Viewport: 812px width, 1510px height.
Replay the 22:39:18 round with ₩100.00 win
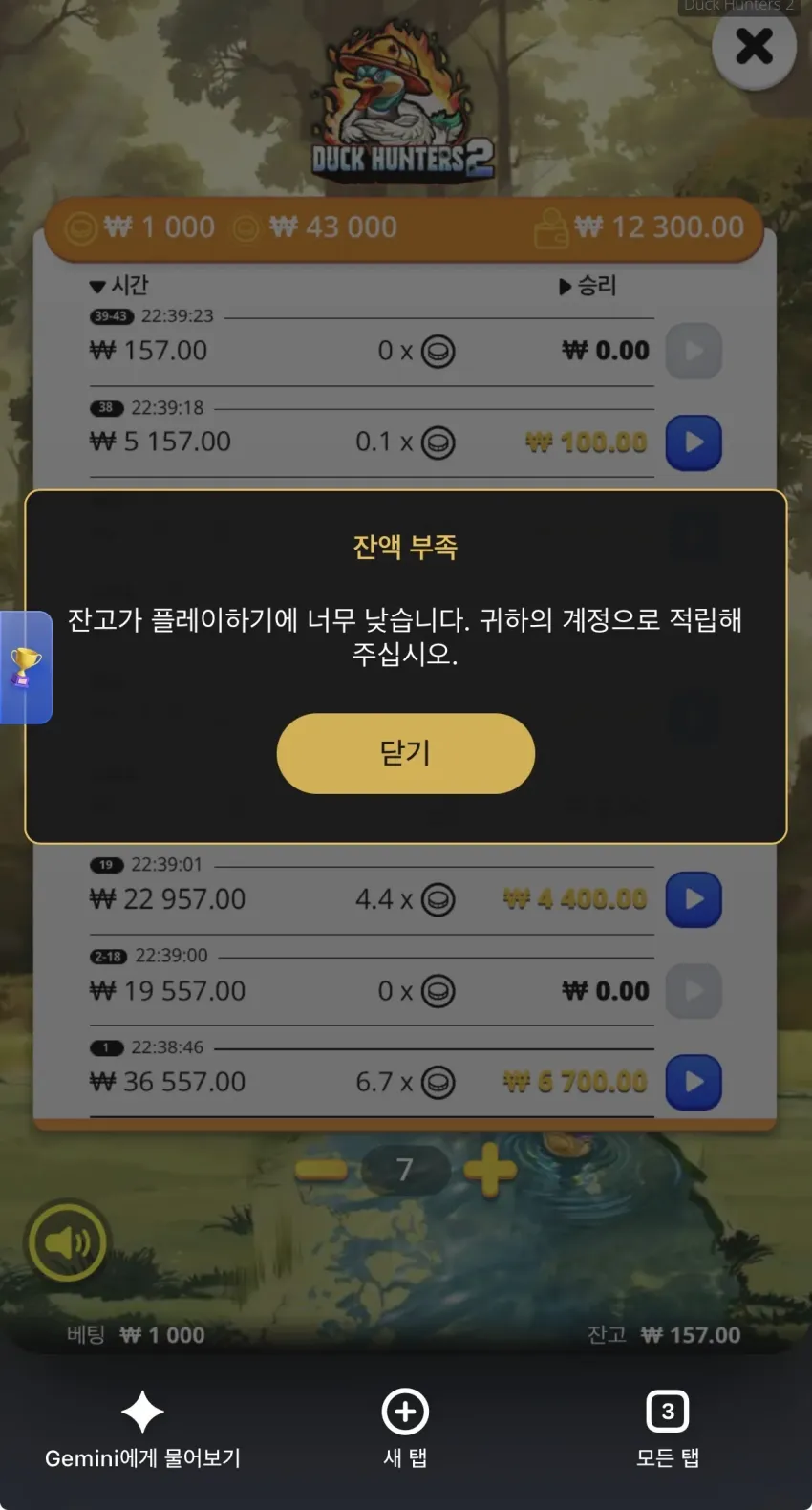pos(694,442)
